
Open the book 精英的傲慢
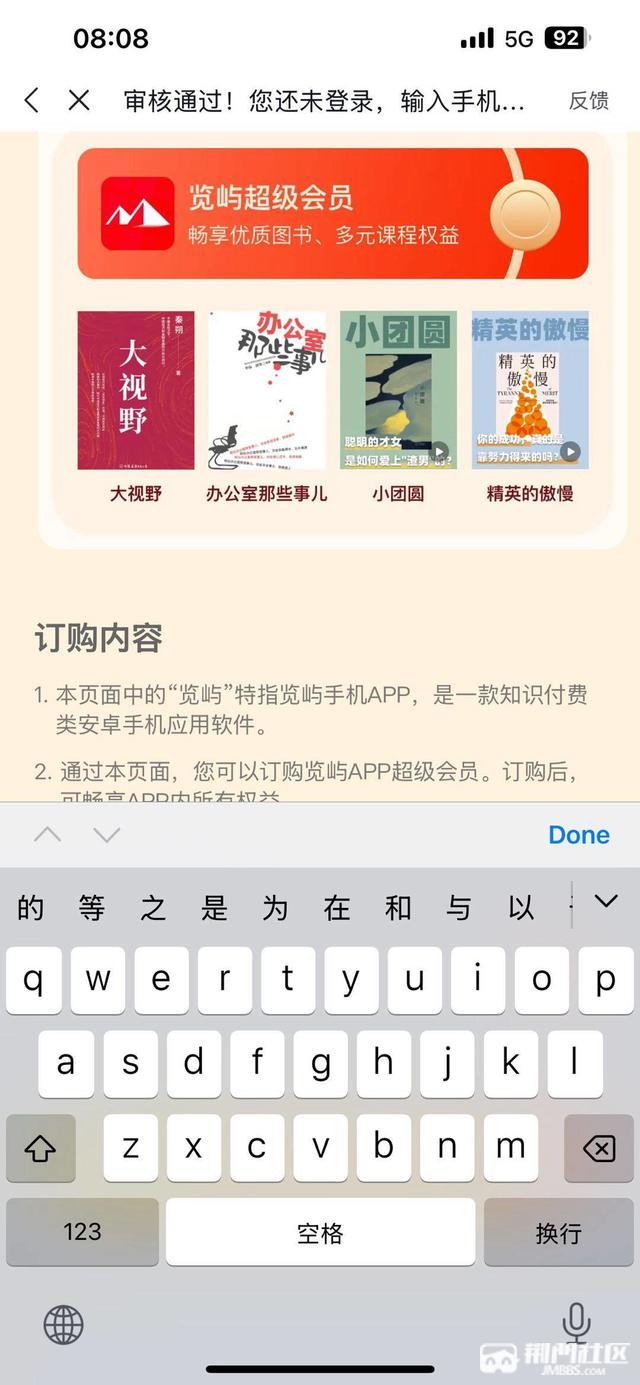(x=530, y=391)
